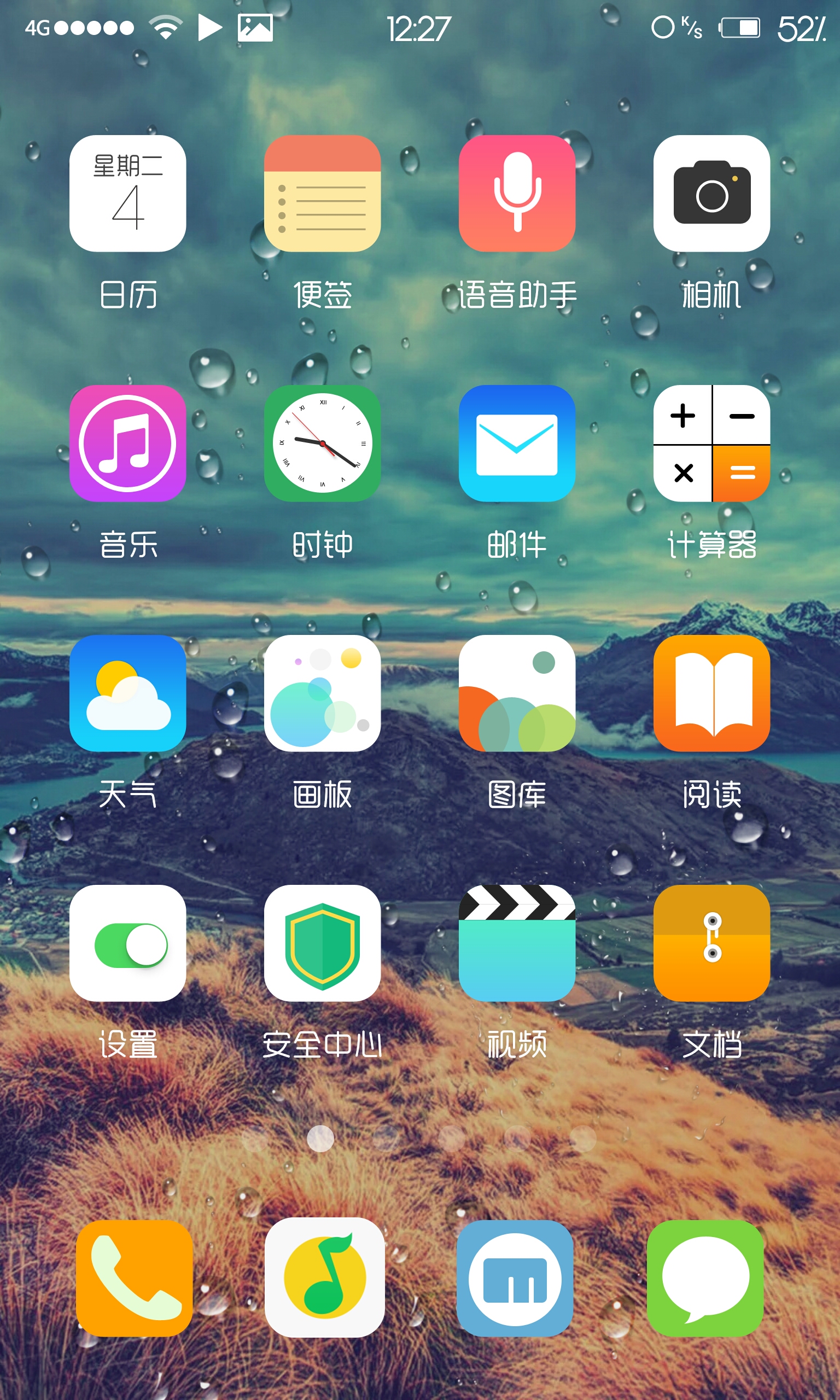This screenshot has height=1400, width=840.
Task: Launch the 便签 notes app
Action: point(323,193)
